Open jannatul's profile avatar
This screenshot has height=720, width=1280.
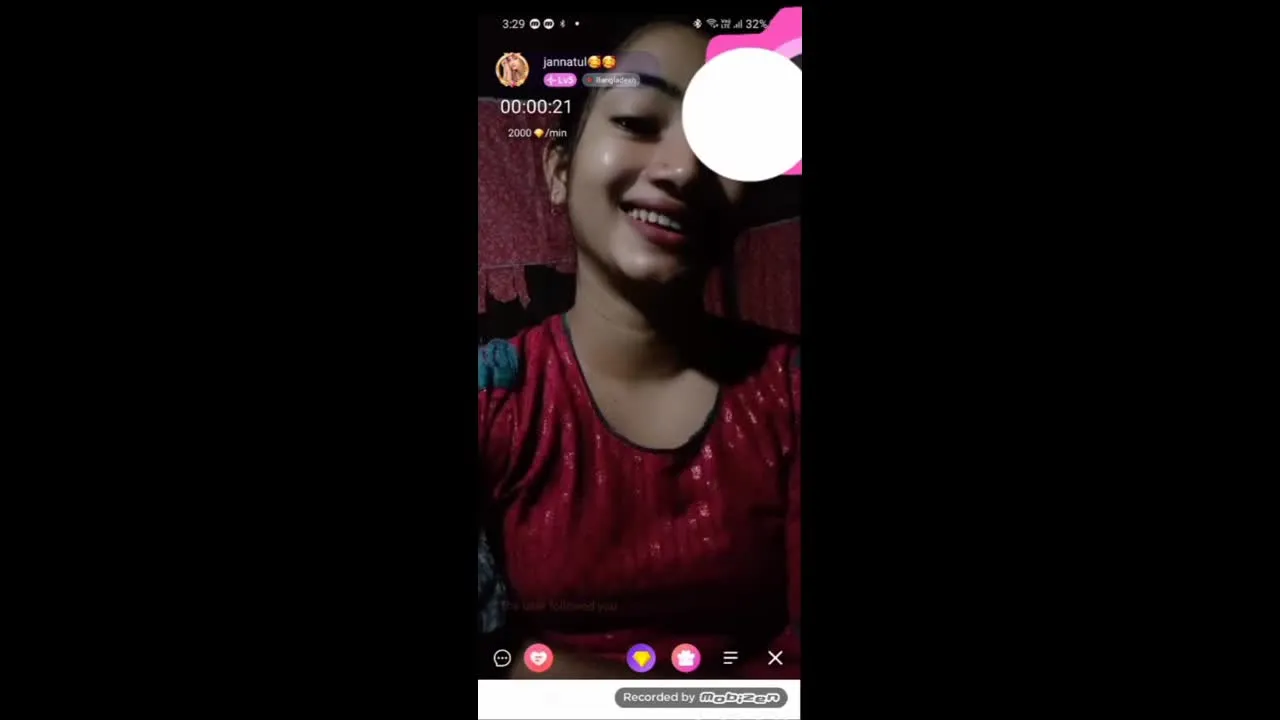click(x=512, y=69)
